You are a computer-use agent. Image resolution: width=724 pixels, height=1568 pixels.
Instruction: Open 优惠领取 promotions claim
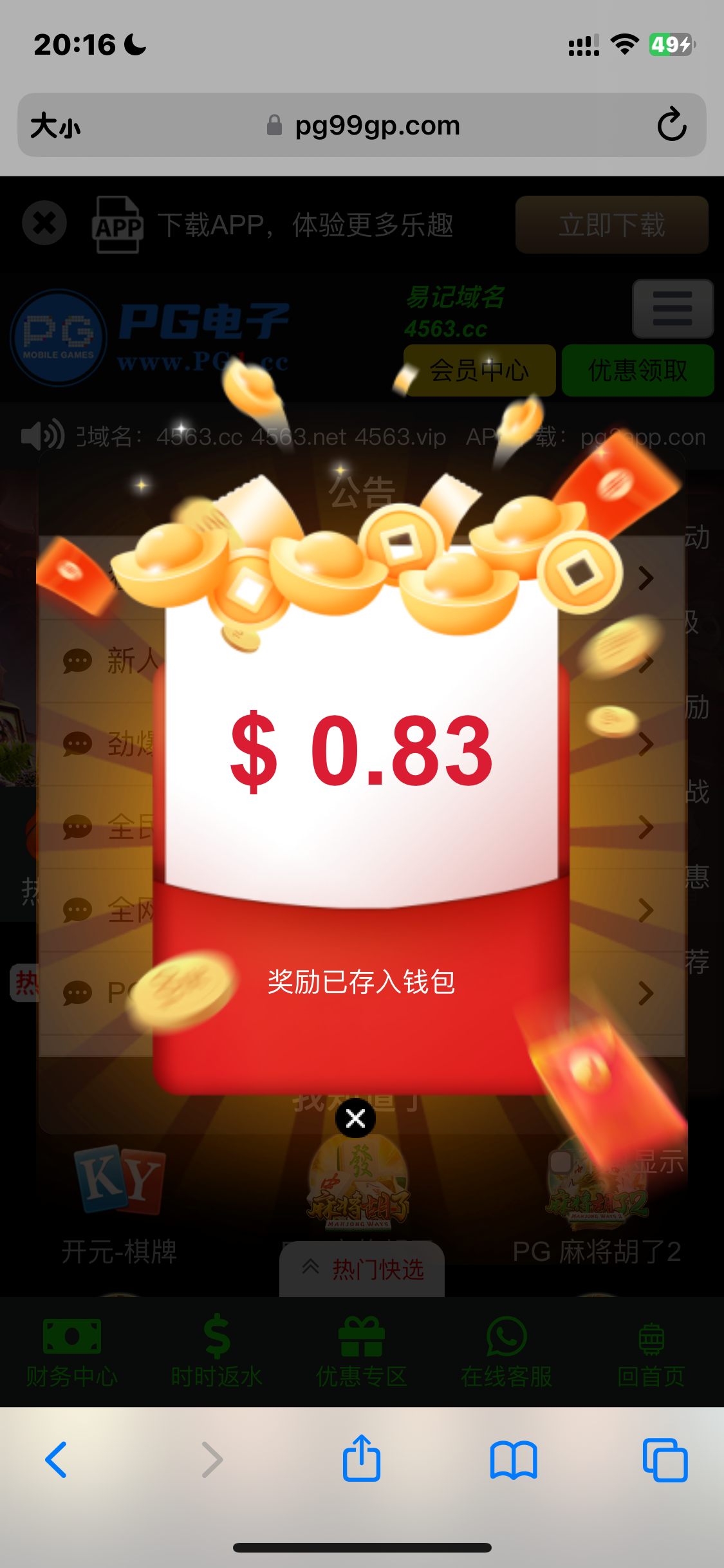(637, 371)
